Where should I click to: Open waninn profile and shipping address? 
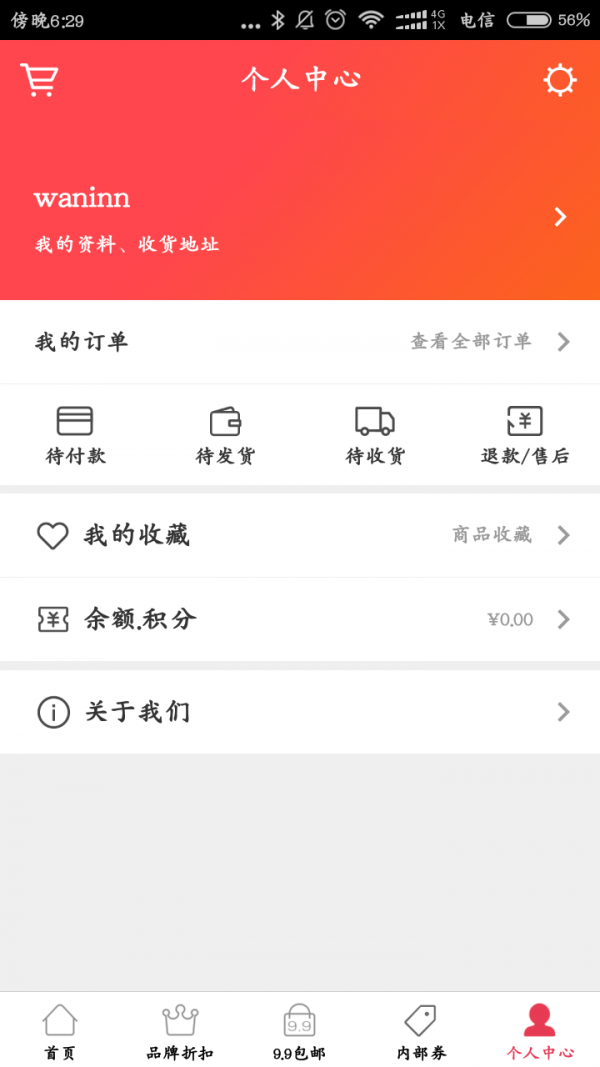[300, 218]
